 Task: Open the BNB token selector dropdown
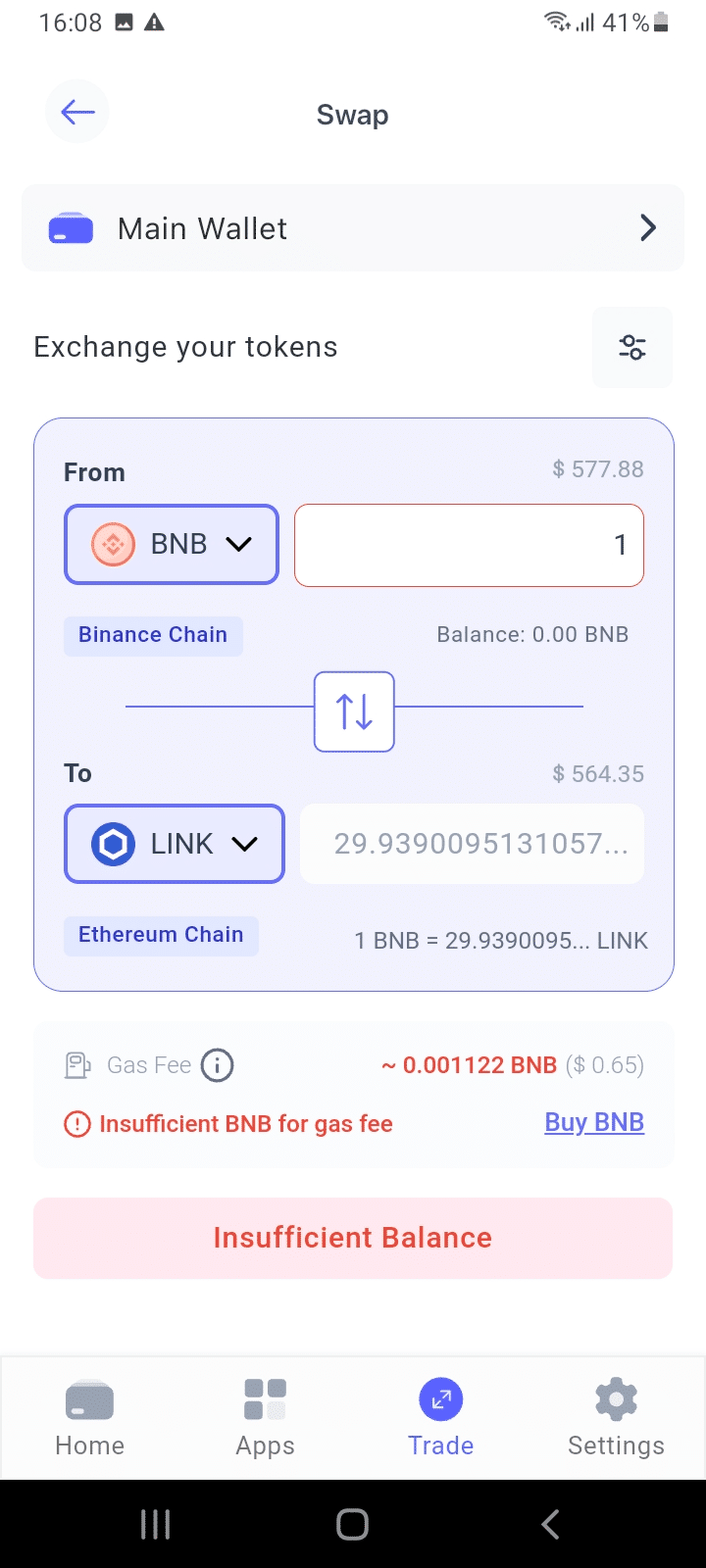tap(238, 544)
